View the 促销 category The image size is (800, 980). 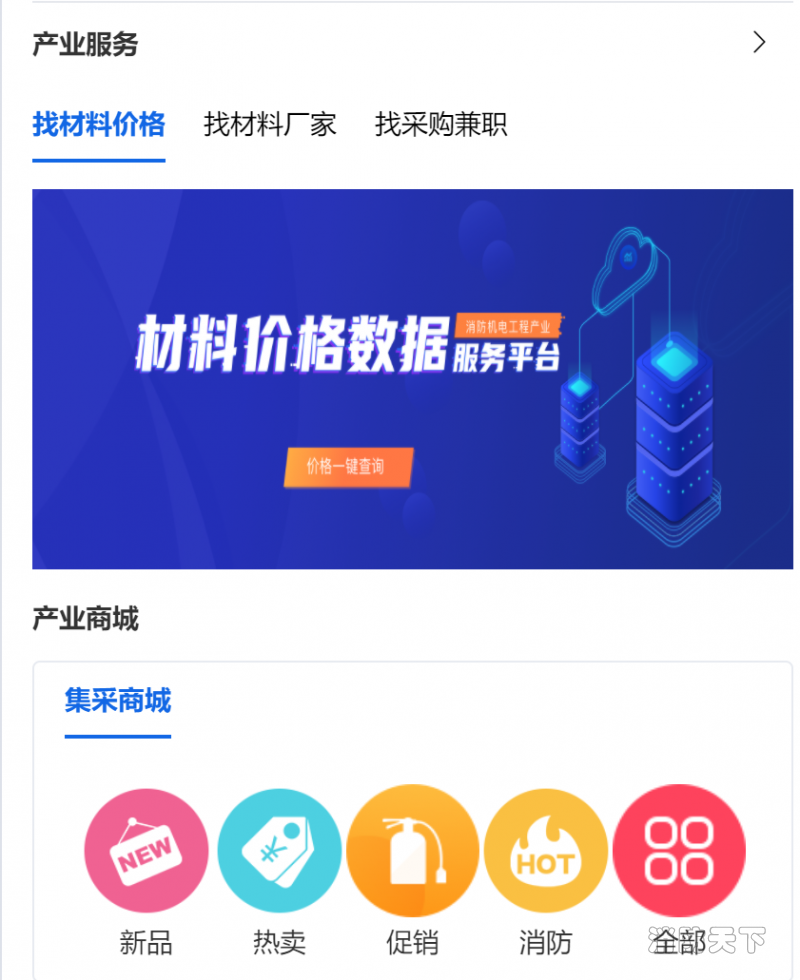[411, 851]
